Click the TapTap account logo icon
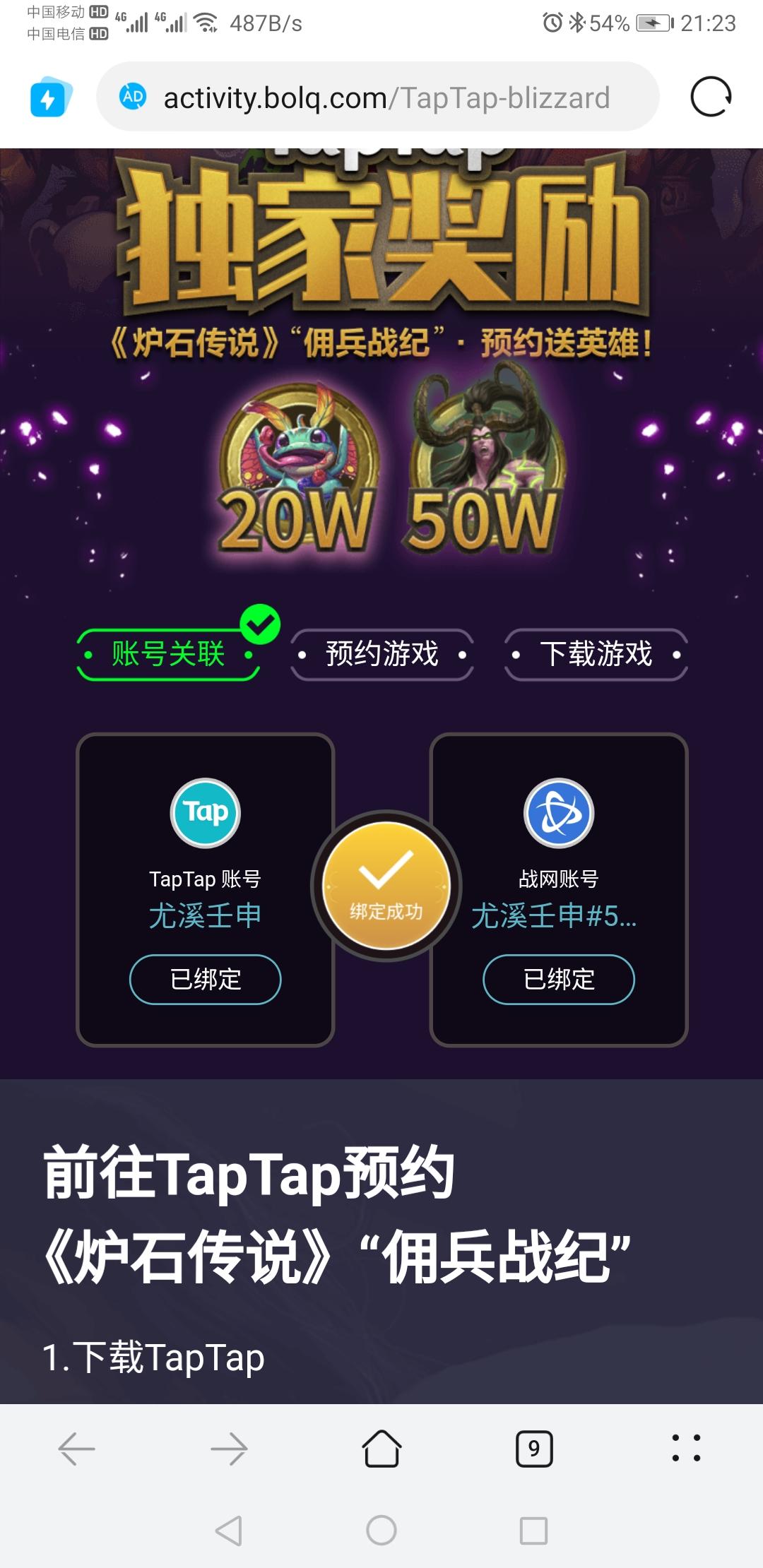Image resolution: width=763 pixels, height=1568 pixels. [203, 812]
